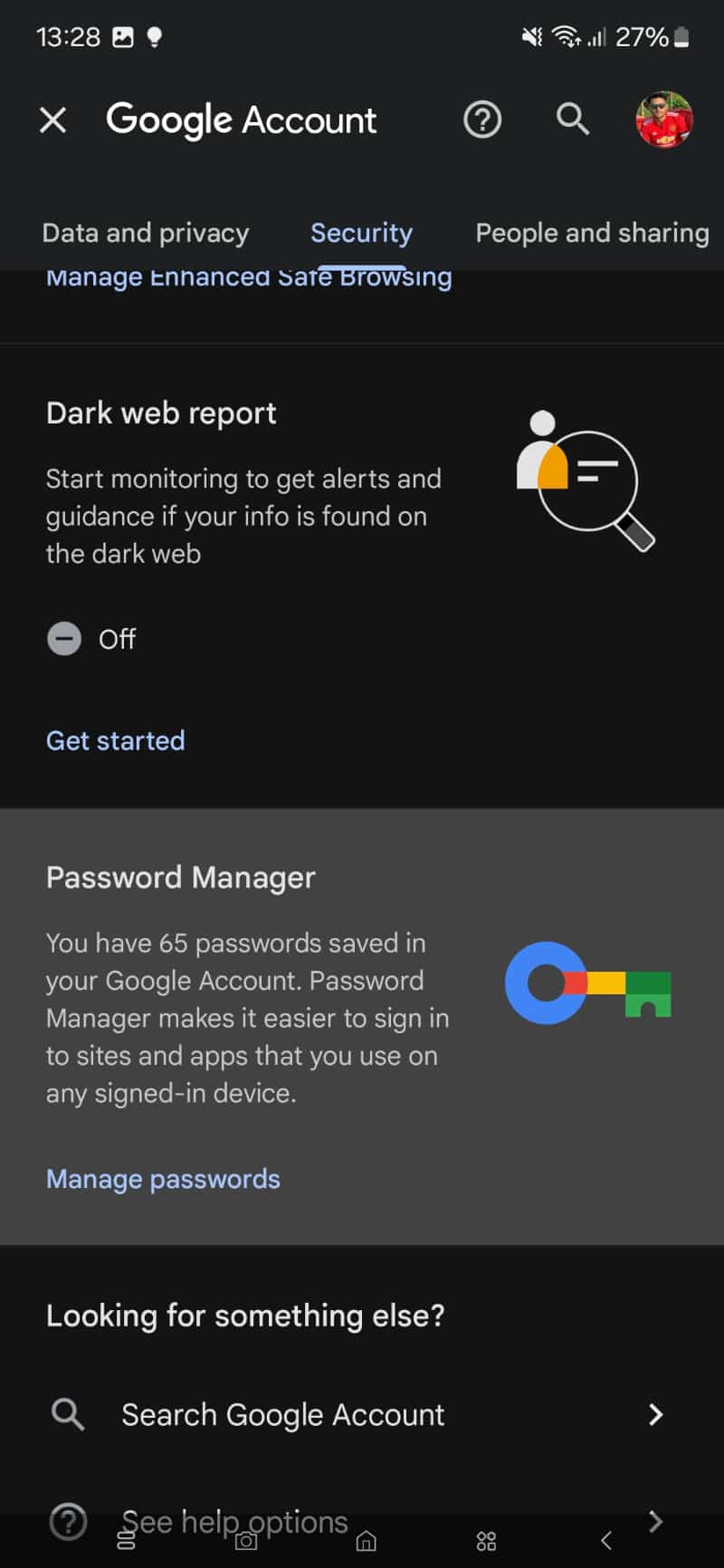Open the Password Manager card
This screenshot has height=1568, width=724.
pyautogui.click(x=362, y=1027)
